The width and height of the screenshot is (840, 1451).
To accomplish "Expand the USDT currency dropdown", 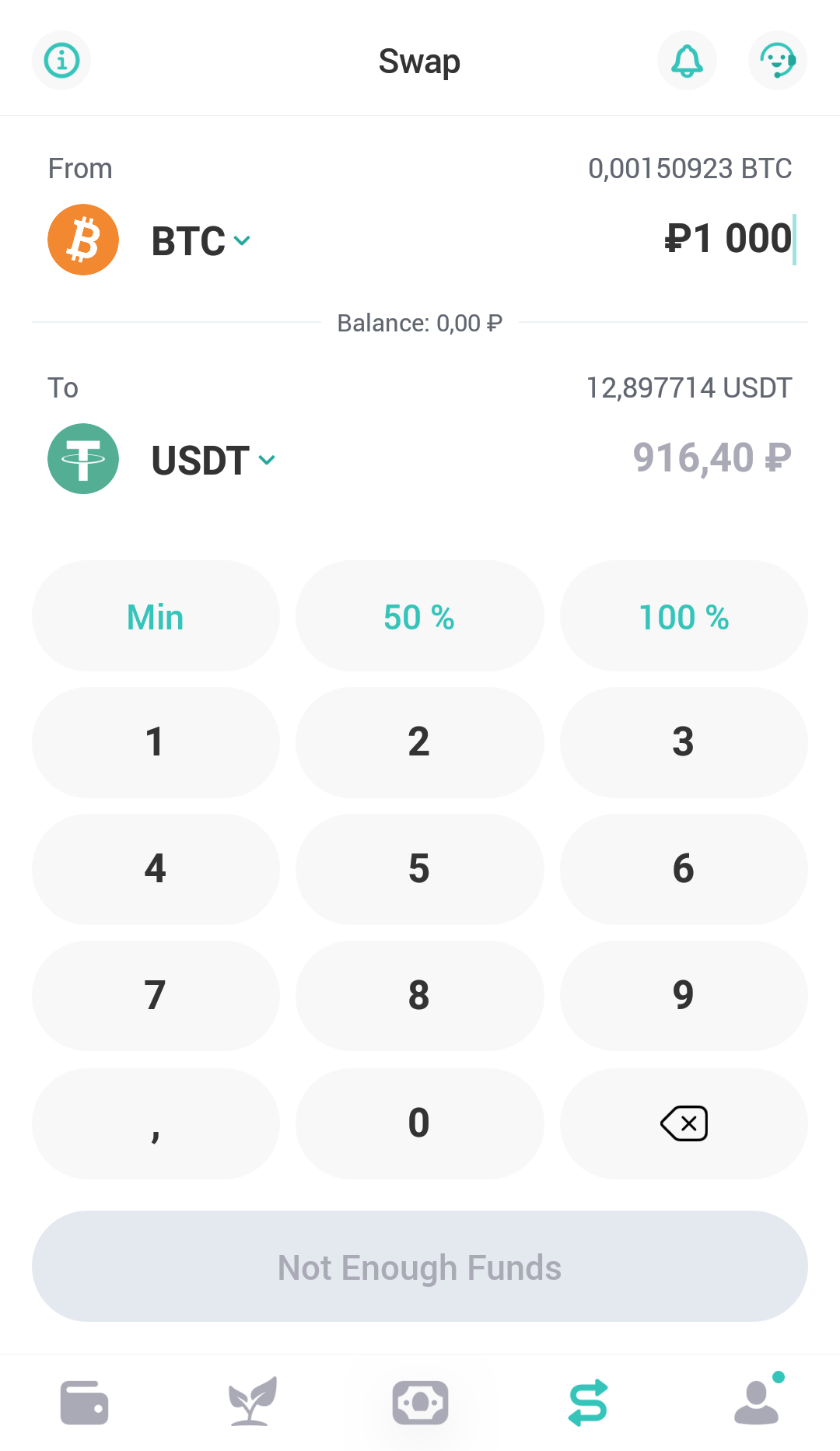I will pyautogui.click(x=213, y=460).
